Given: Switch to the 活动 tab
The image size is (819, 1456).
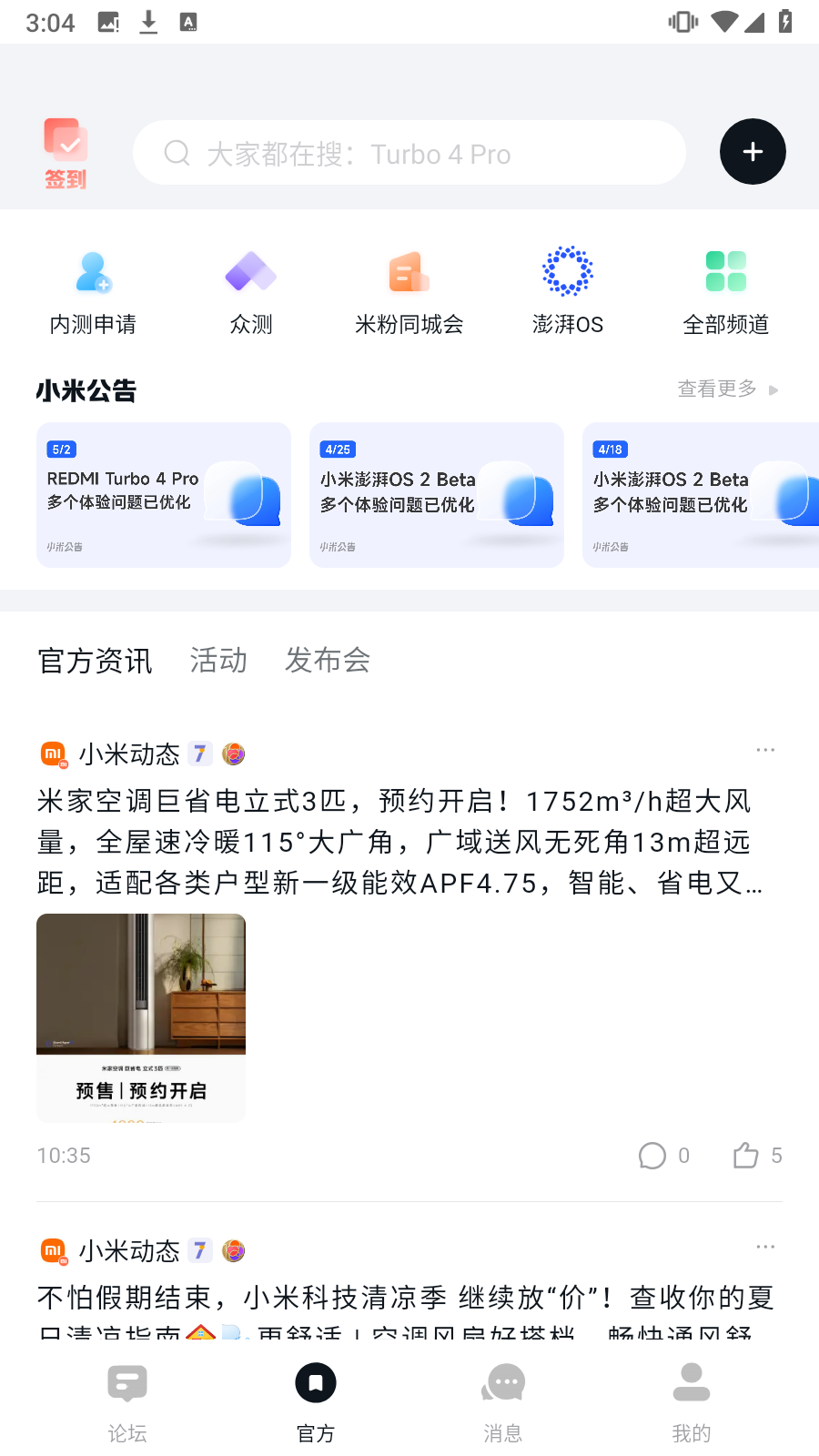Looking at the screenshot, I should (x=218, y=661).
